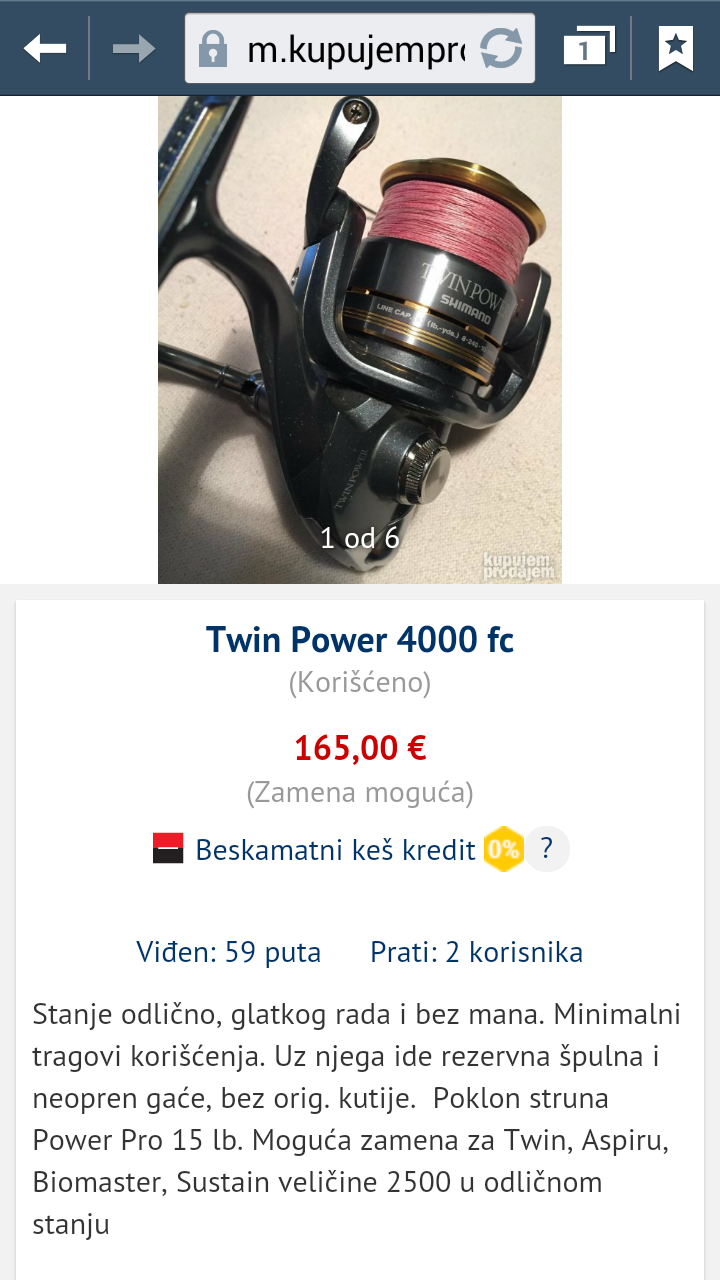Viewport: 720px width, 1280px height.
Task: Reload the current page
Action: 502,48
